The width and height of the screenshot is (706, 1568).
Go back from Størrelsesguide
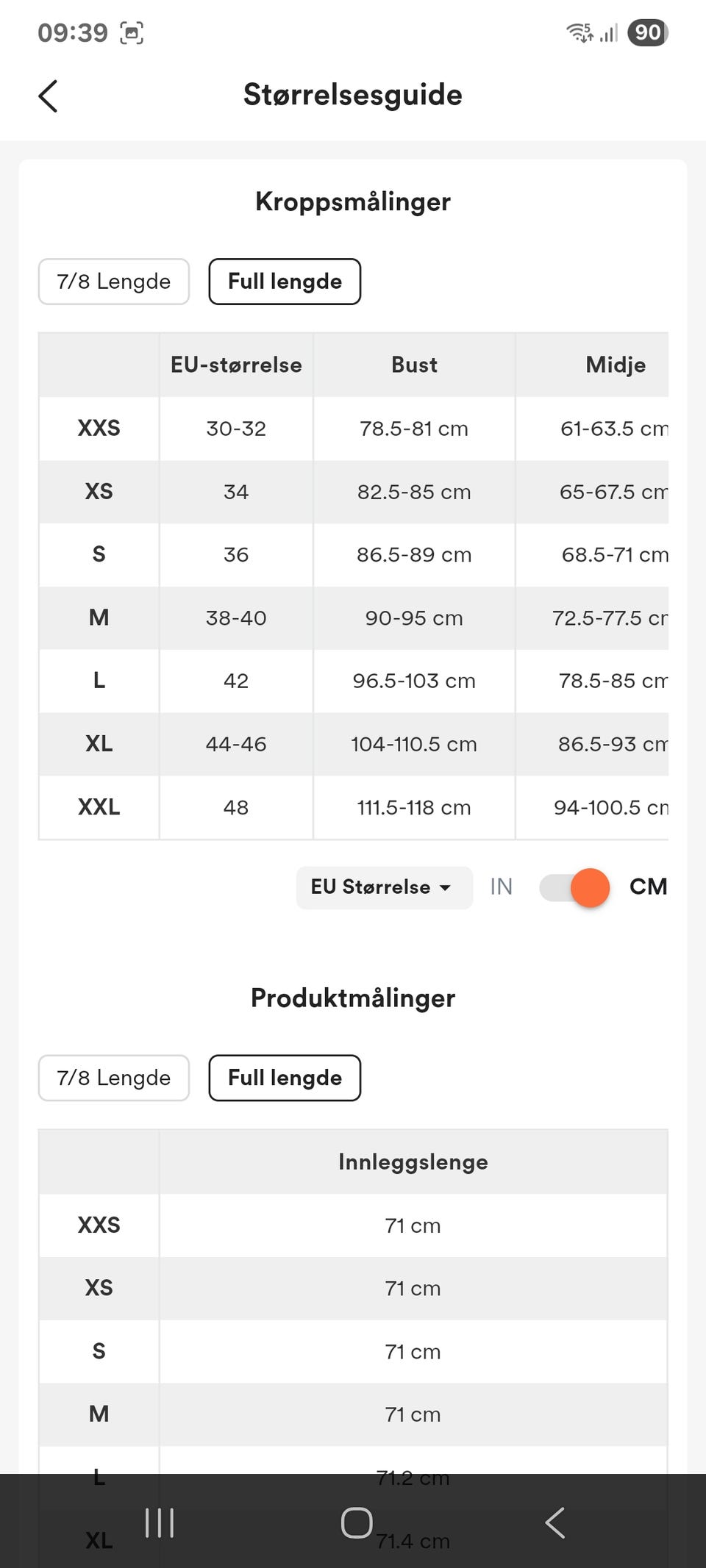click(x=48, y=96)
